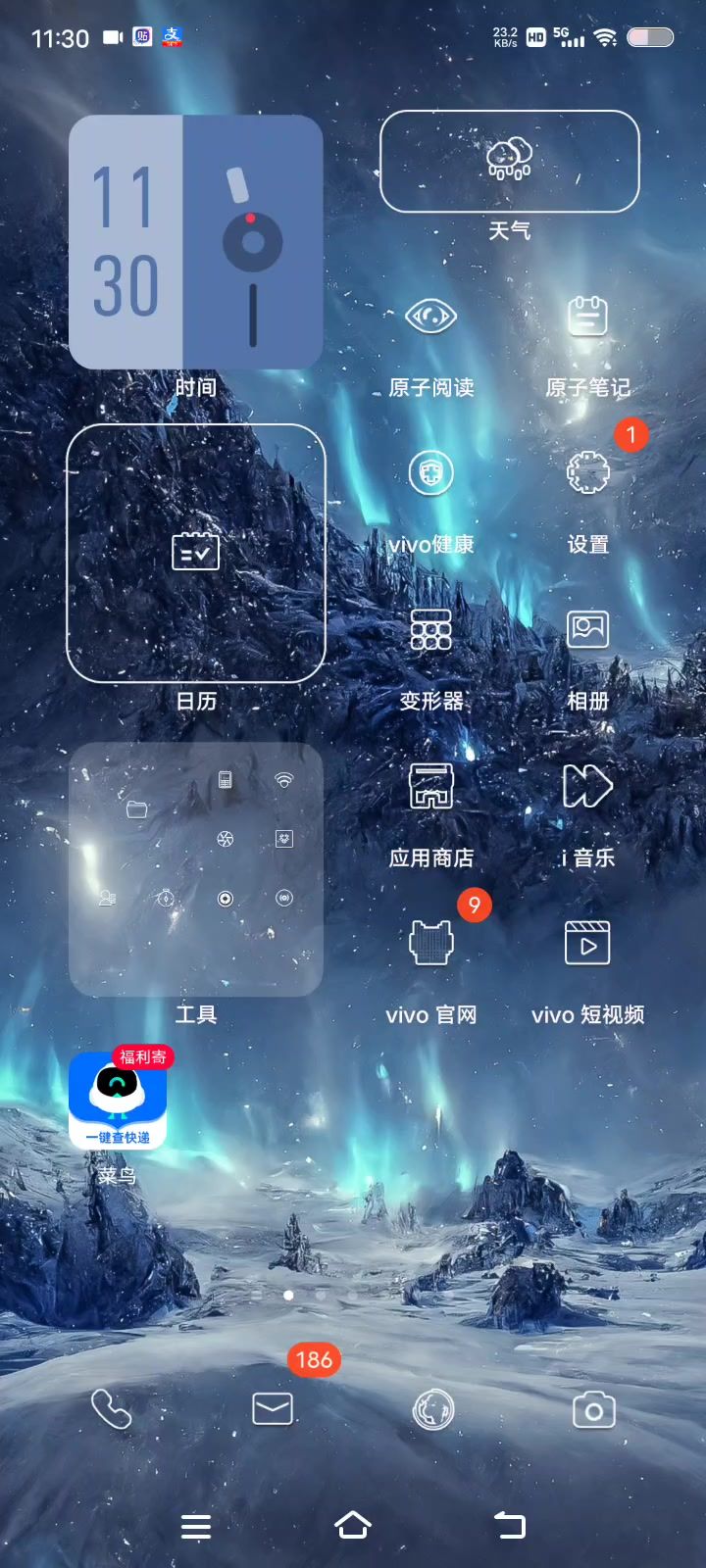Open the 时间 clock widget
Viewport: 706px width, 1568px height.
click(x=196, y=242)
